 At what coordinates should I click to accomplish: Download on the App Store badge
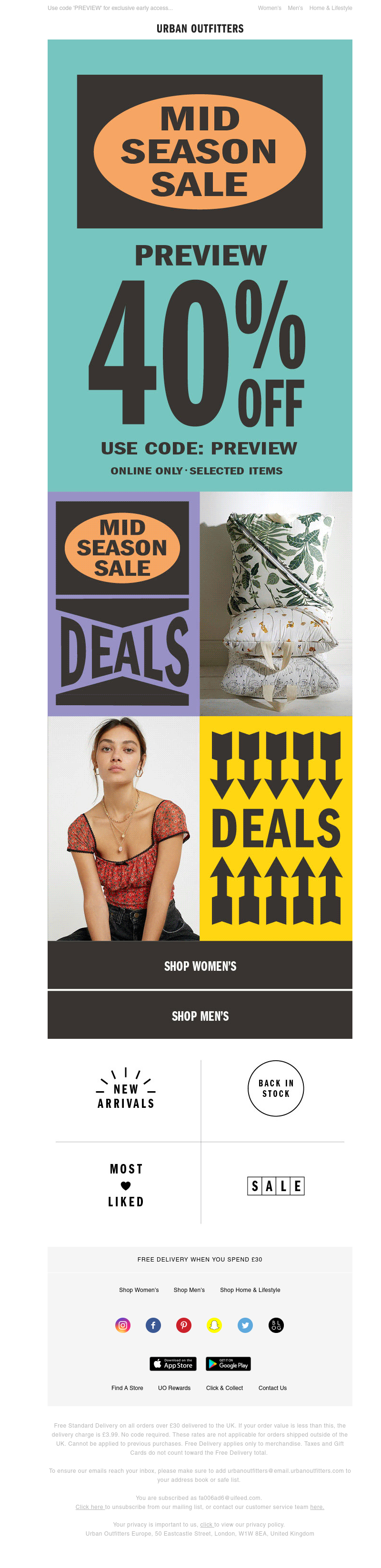pyautogui.click(x=173, y=1363)
